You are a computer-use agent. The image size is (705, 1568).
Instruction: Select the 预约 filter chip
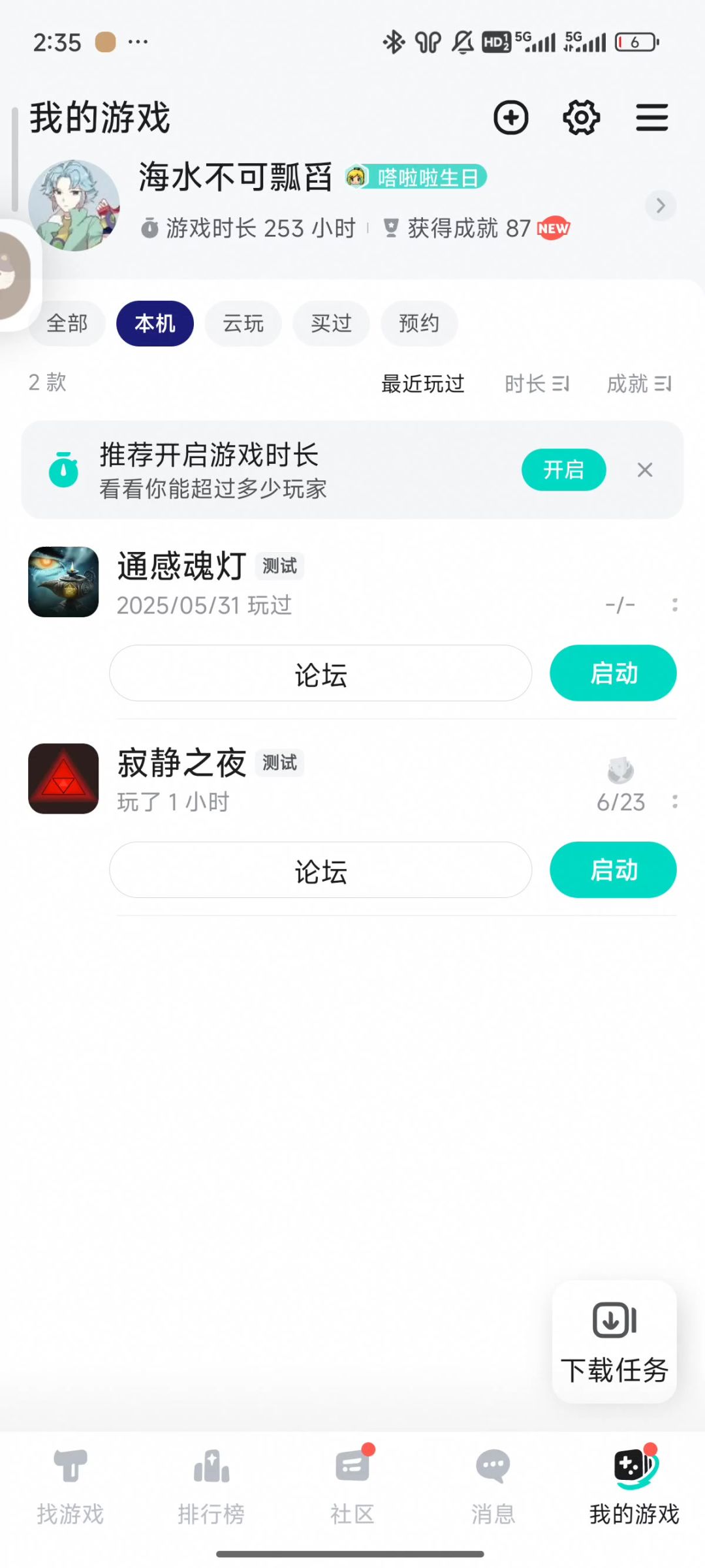(419, 324)
